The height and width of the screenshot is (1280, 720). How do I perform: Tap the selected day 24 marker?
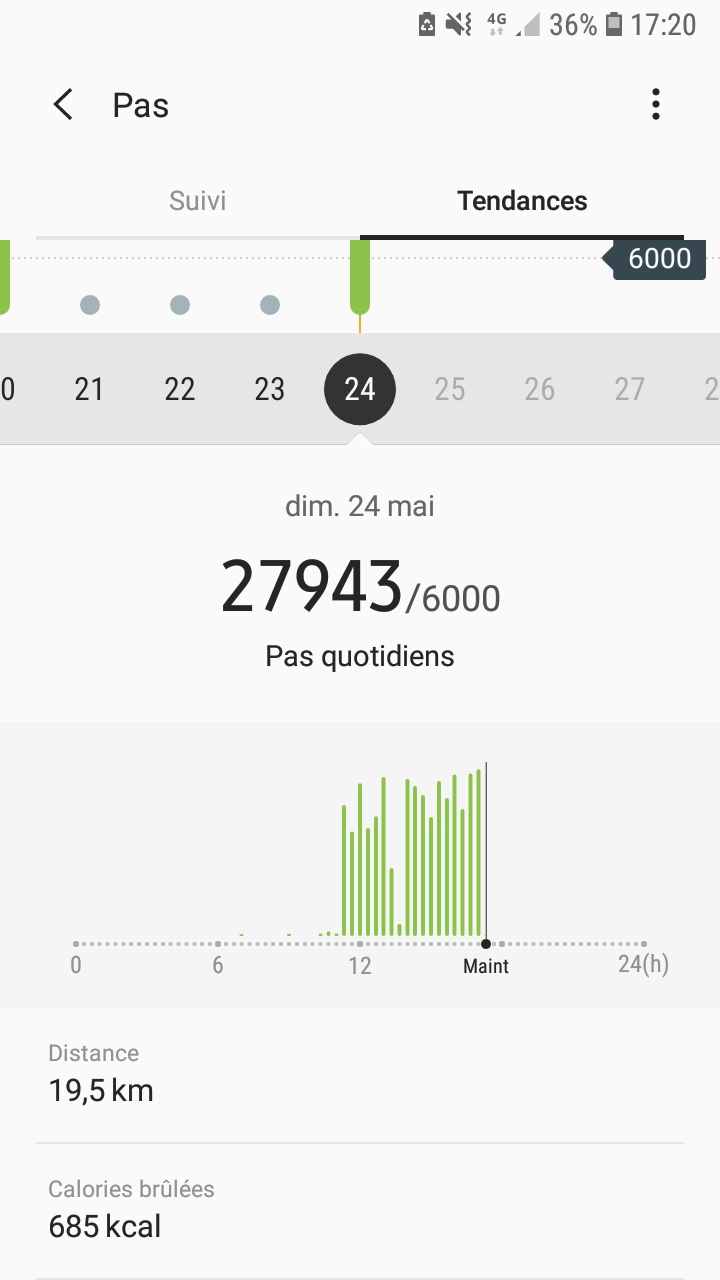(x=360, y=389)
